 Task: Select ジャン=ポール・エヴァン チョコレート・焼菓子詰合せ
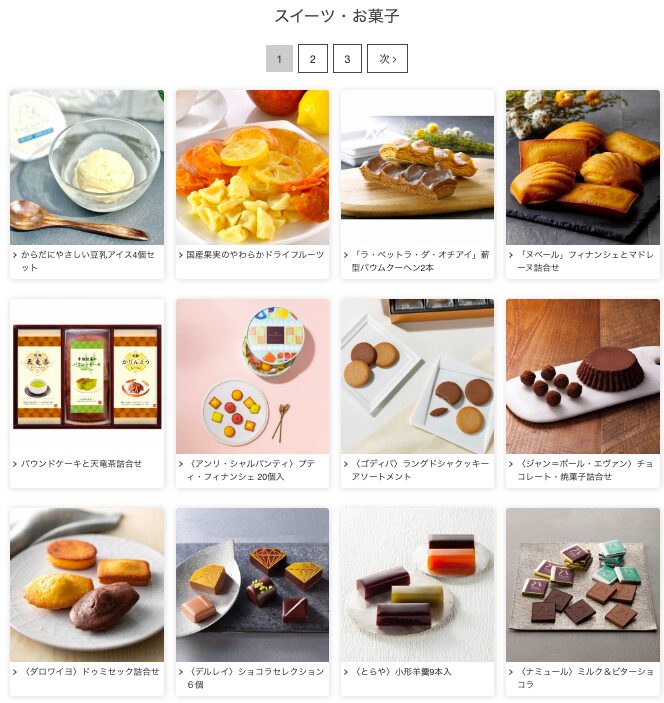pos(583,377)
